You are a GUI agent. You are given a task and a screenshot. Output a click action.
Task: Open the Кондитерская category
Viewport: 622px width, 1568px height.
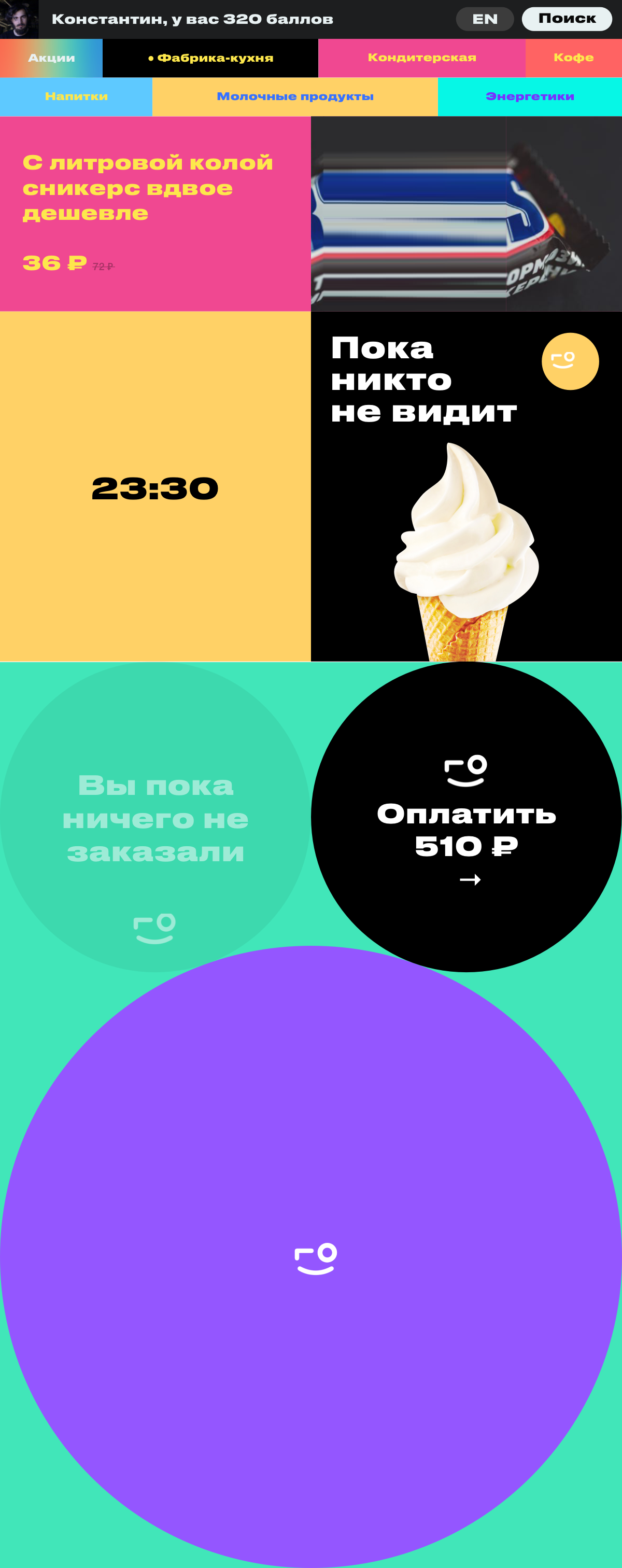pos(421,58)
